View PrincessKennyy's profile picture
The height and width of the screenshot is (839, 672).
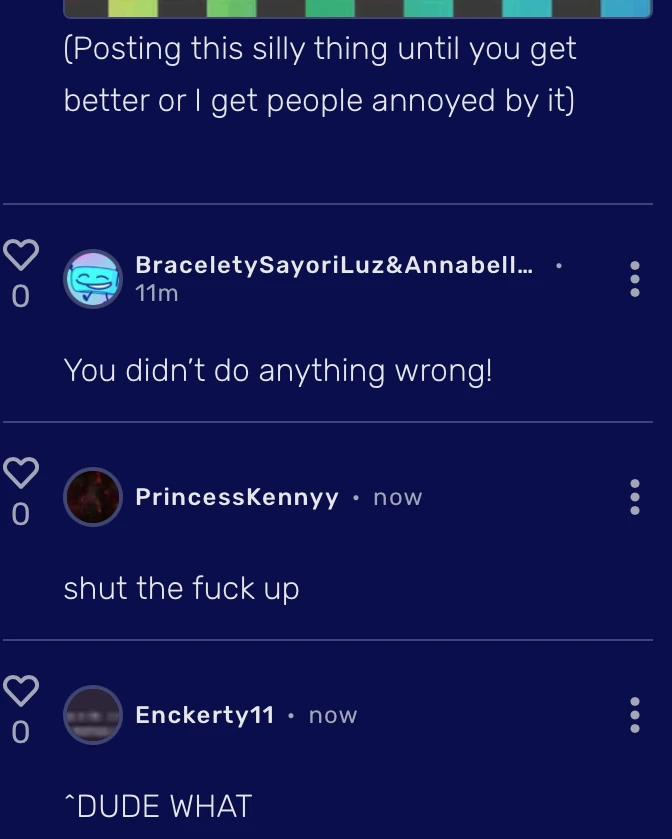93,497
